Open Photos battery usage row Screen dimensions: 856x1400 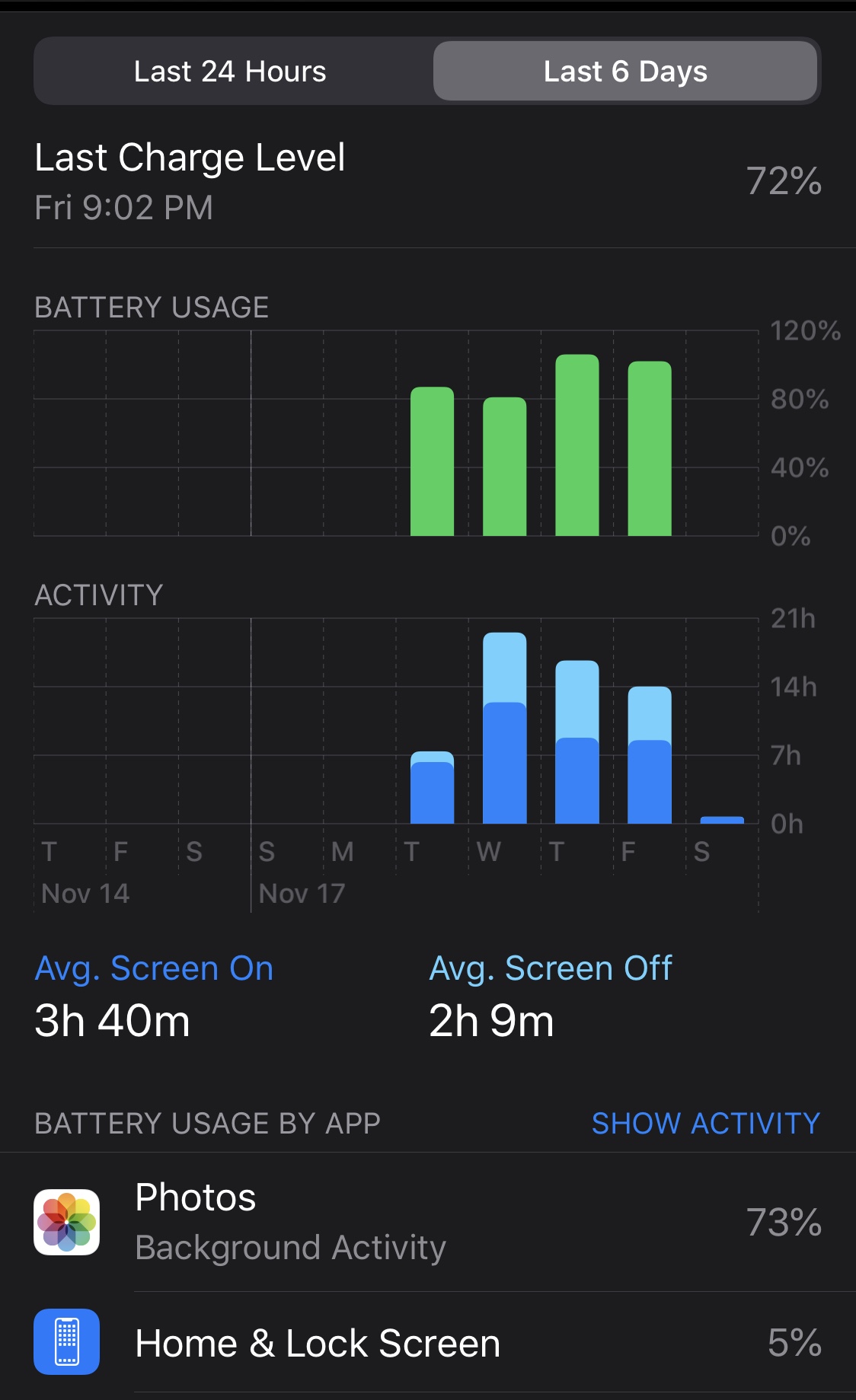click(x=426, y=1222)
